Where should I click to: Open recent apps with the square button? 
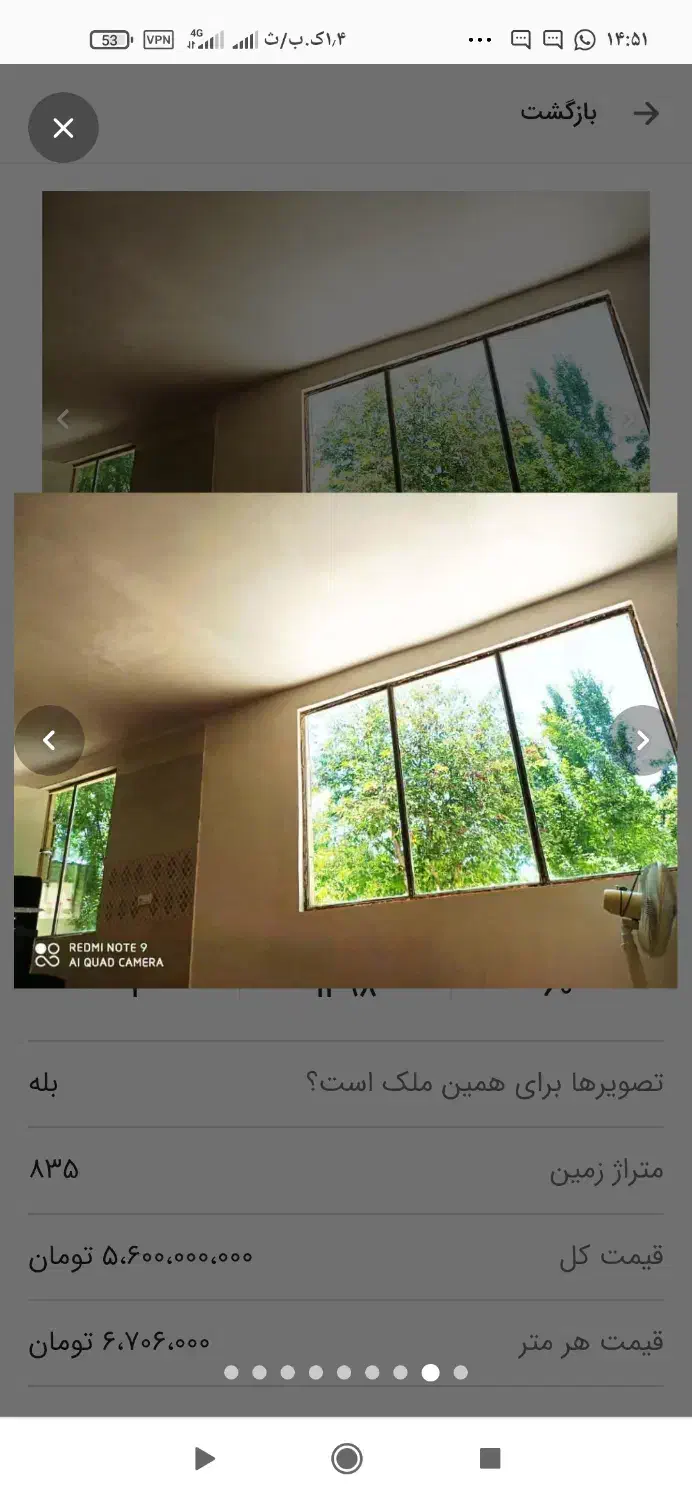pos(489,1458)
